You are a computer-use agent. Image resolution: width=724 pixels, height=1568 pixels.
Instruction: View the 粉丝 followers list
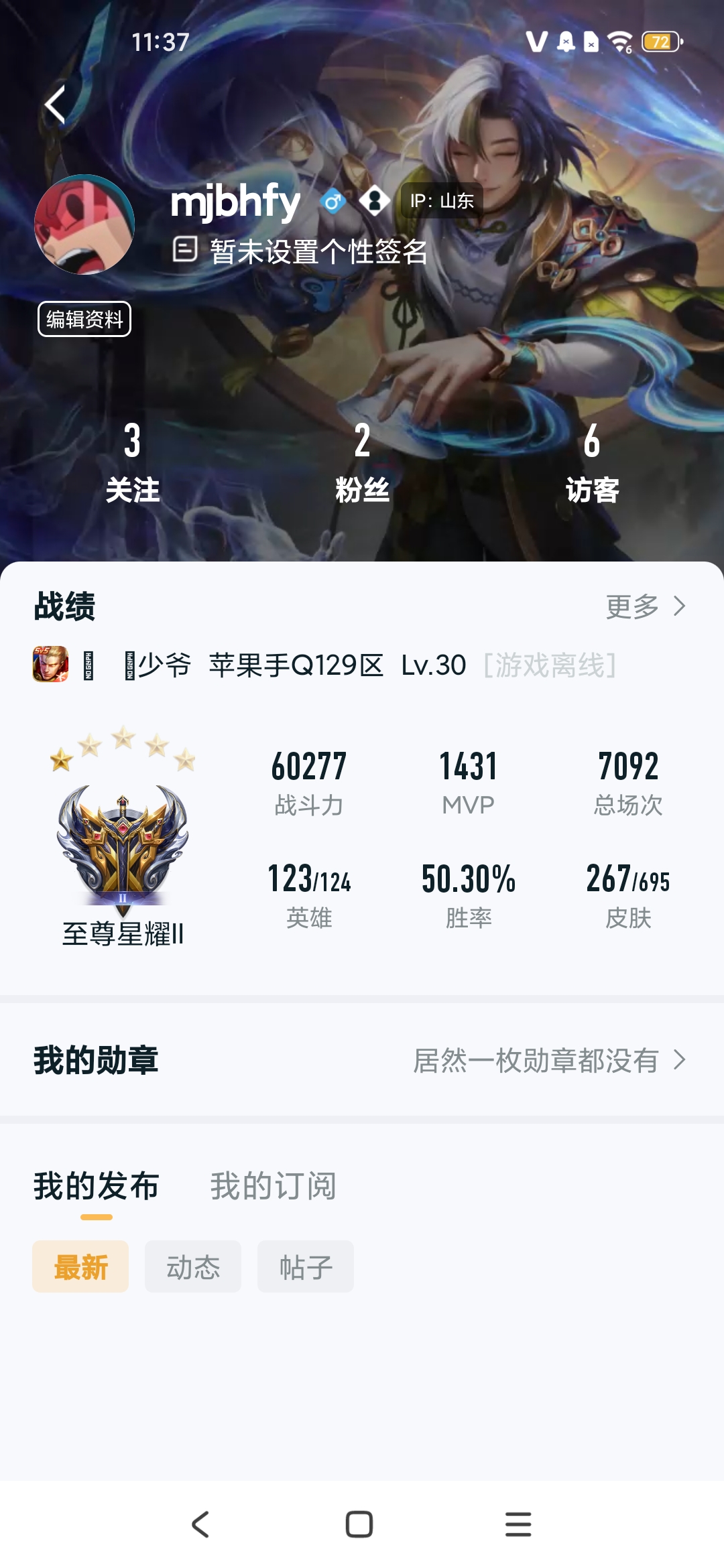point(362,462)
